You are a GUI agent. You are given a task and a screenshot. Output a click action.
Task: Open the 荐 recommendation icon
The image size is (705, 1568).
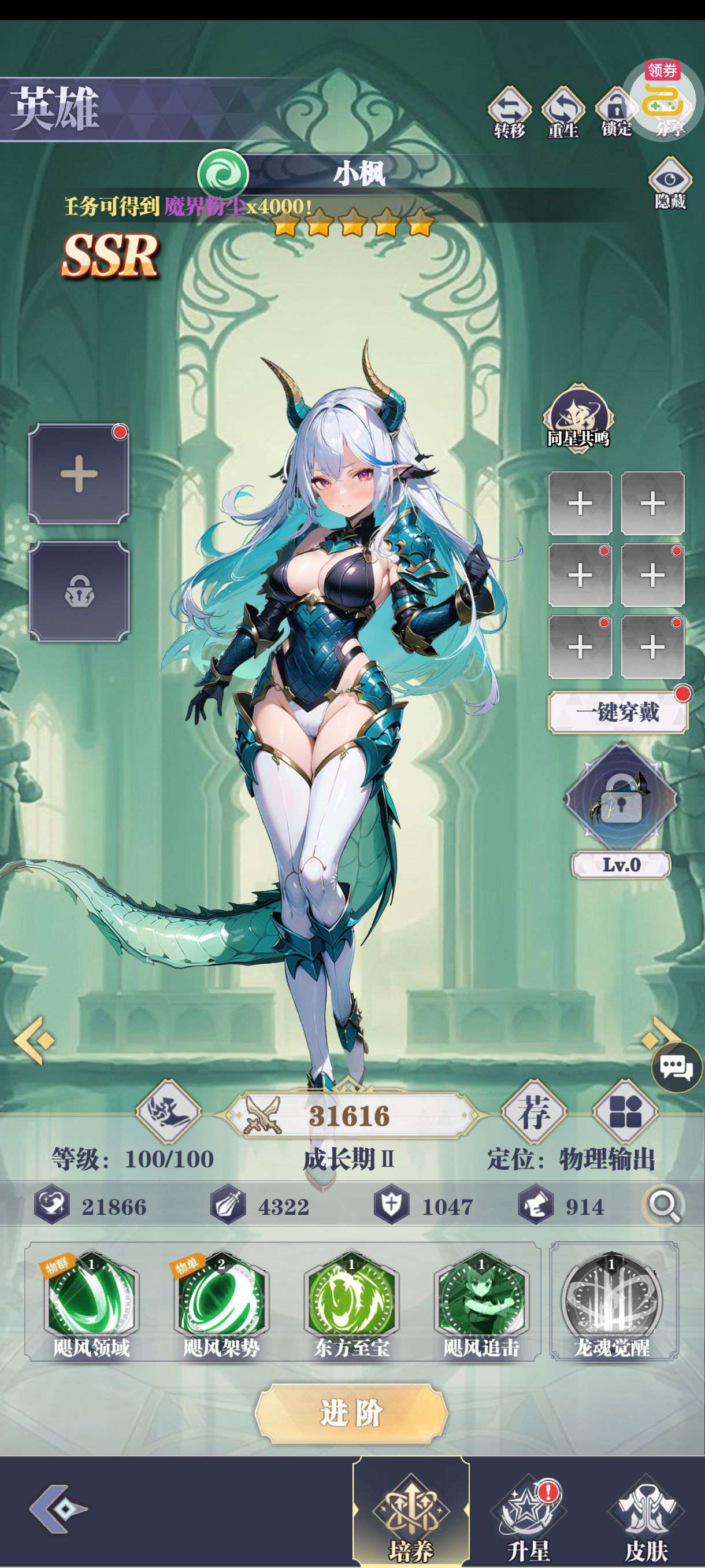(x=533, y=1111)
